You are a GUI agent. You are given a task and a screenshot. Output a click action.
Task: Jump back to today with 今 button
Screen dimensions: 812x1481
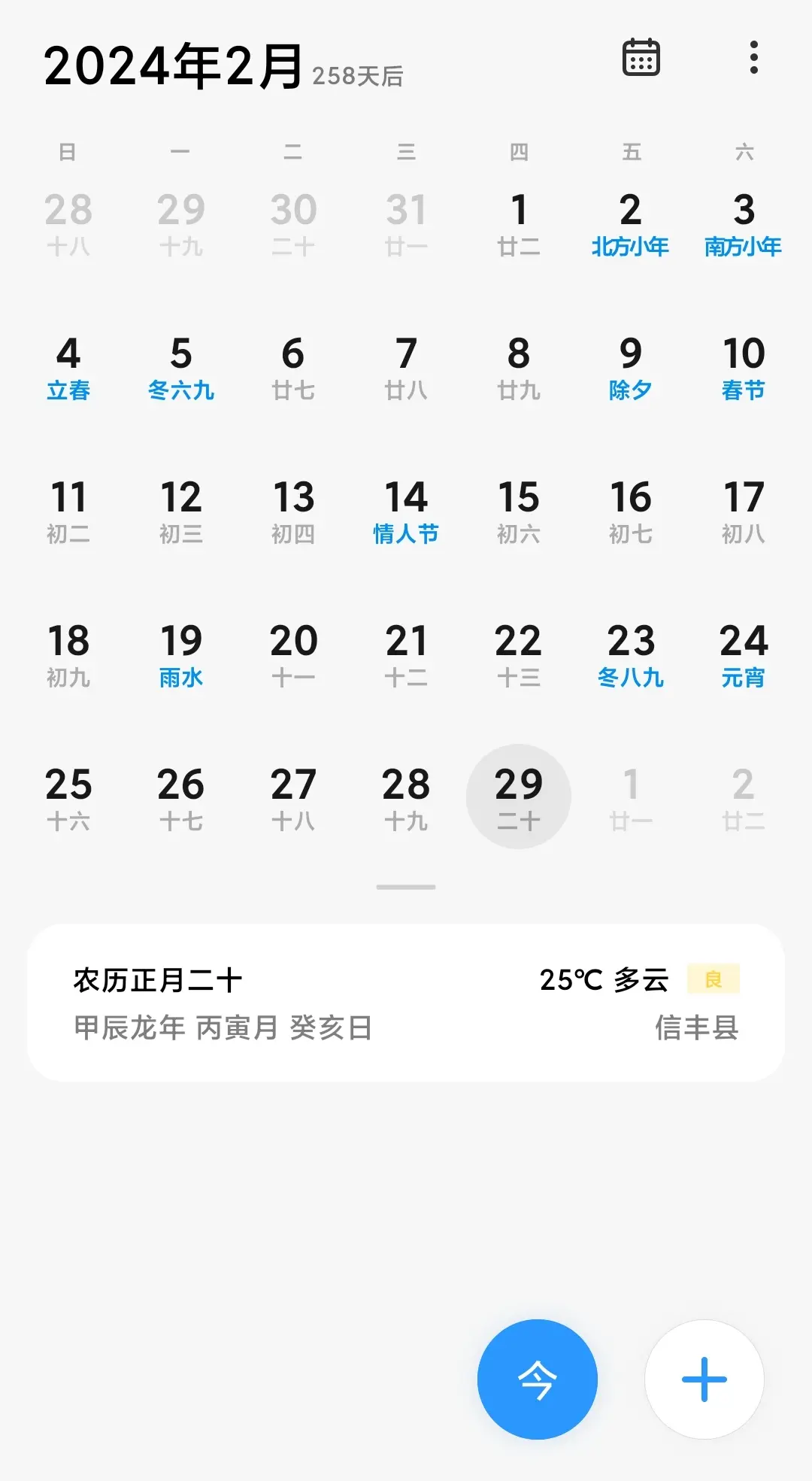point(537,1379)
